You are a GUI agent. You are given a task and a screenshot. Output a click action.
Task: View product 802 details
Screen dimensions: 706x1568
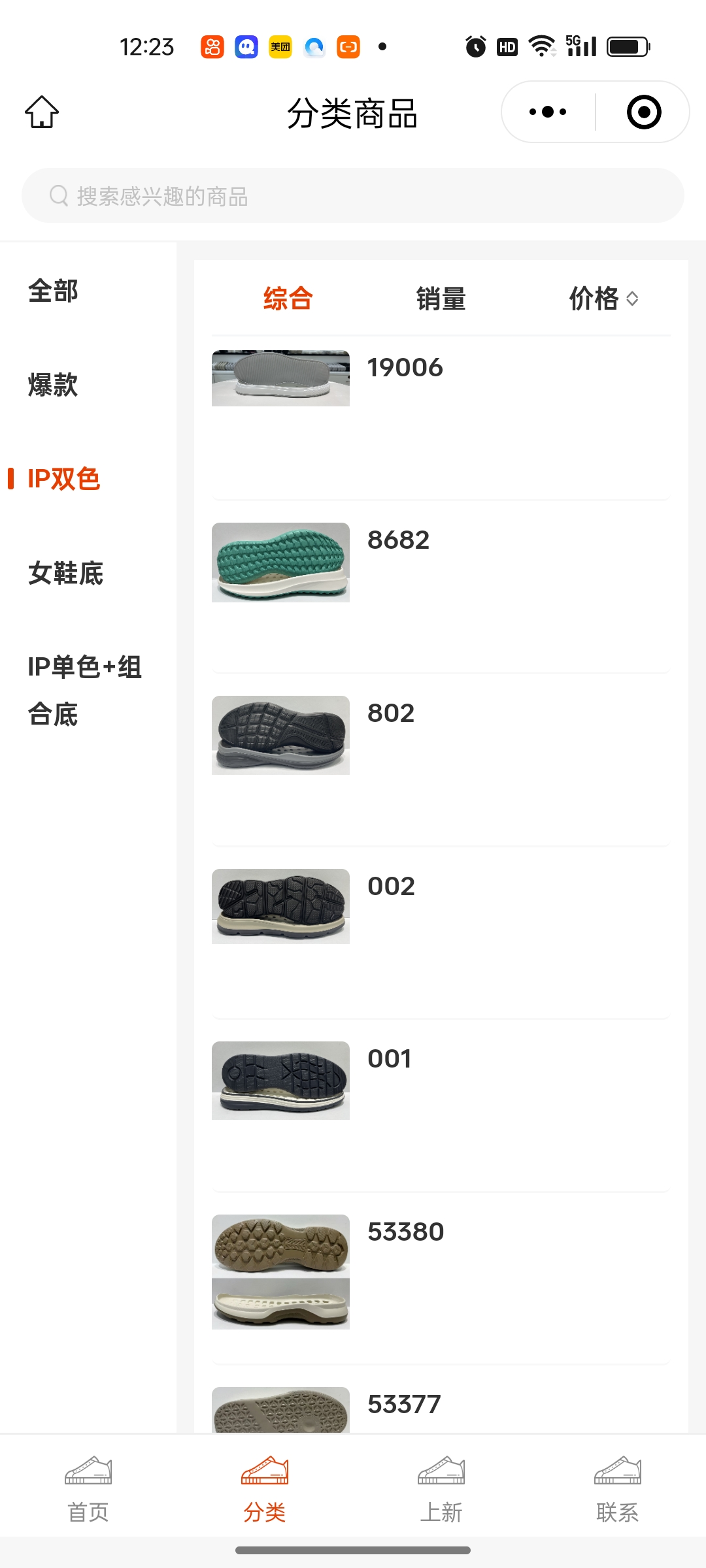(x=281, y=735)
